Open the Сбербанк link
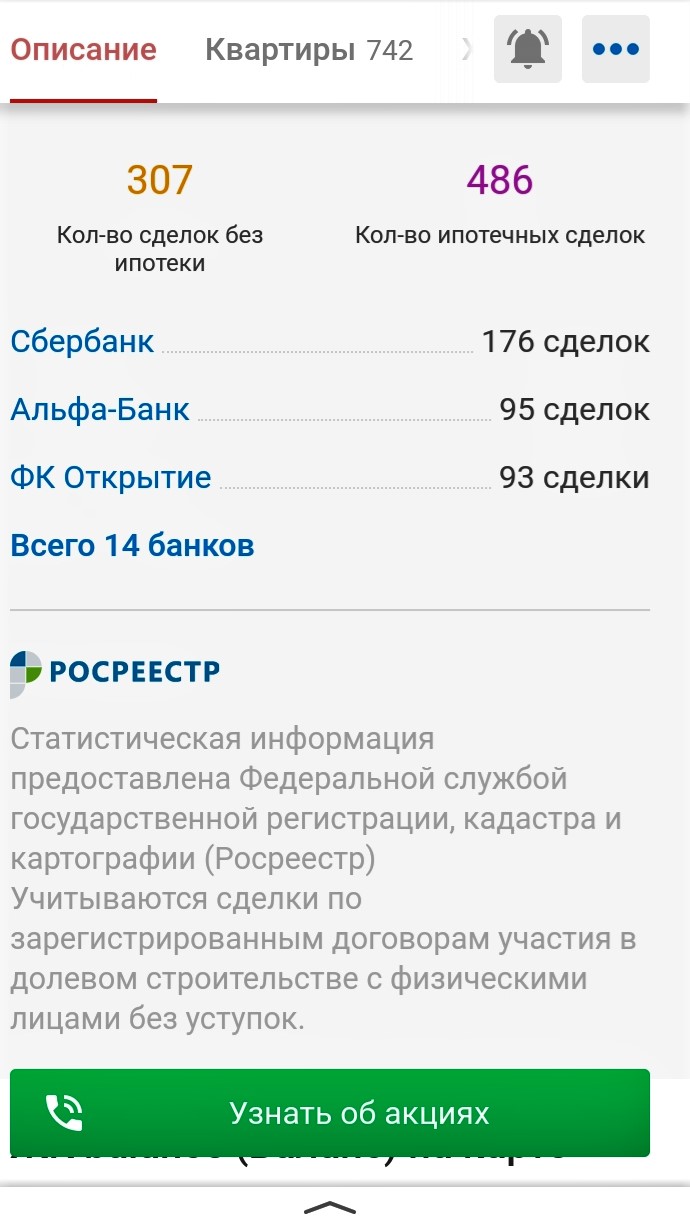This screenshot has width=690, height=1225. coord(82,342)
